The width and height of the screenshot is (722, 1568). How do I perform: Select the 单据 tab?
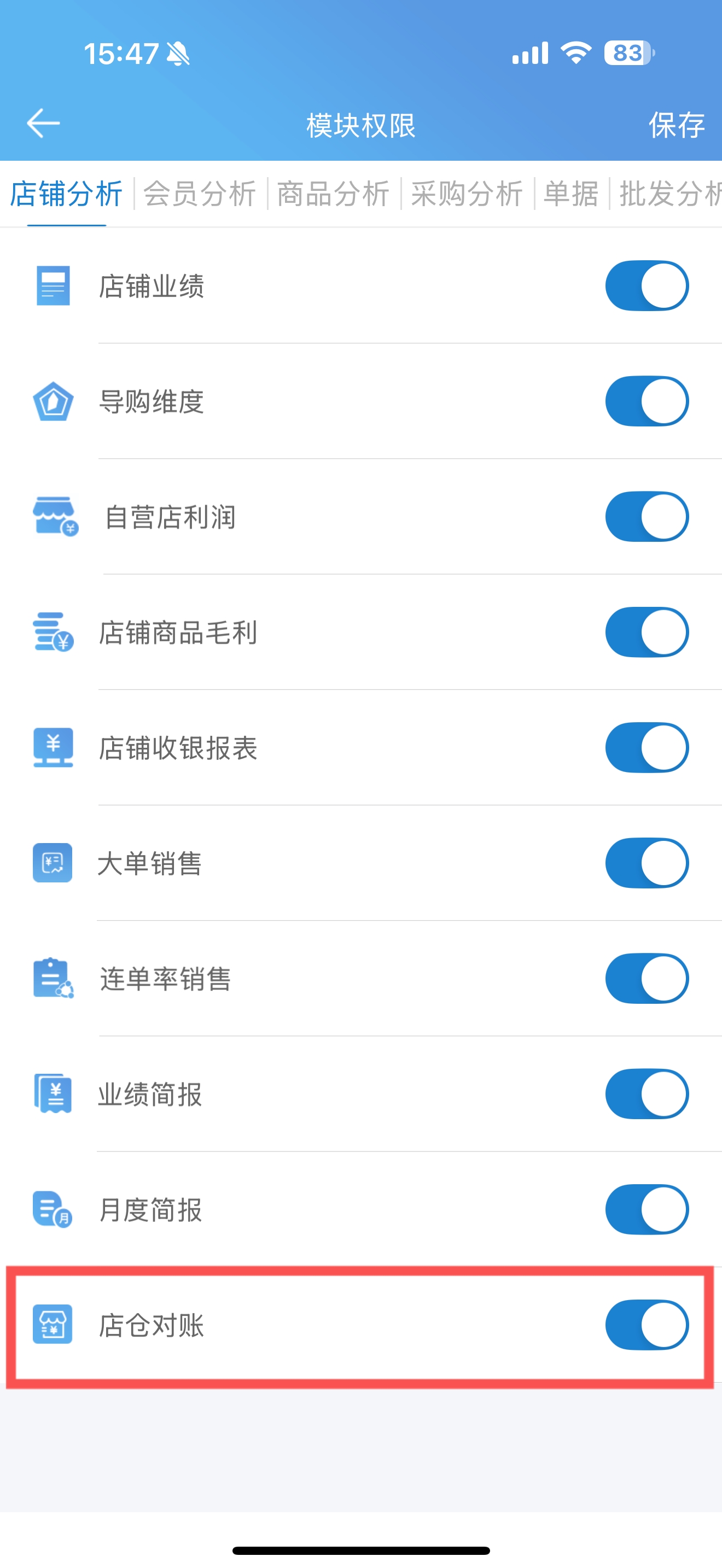click(x=572, y=194)
